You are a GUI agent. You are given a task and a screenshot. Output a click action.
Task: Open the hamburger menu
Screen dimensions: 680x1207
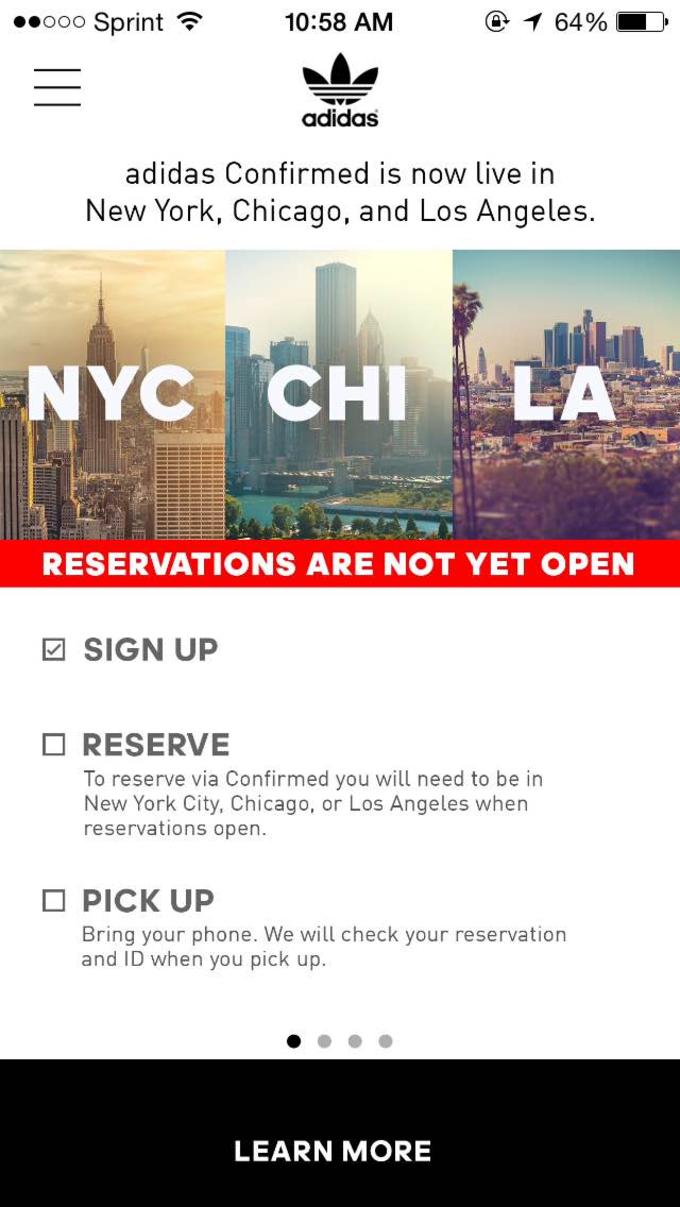[x=57, y=87]
